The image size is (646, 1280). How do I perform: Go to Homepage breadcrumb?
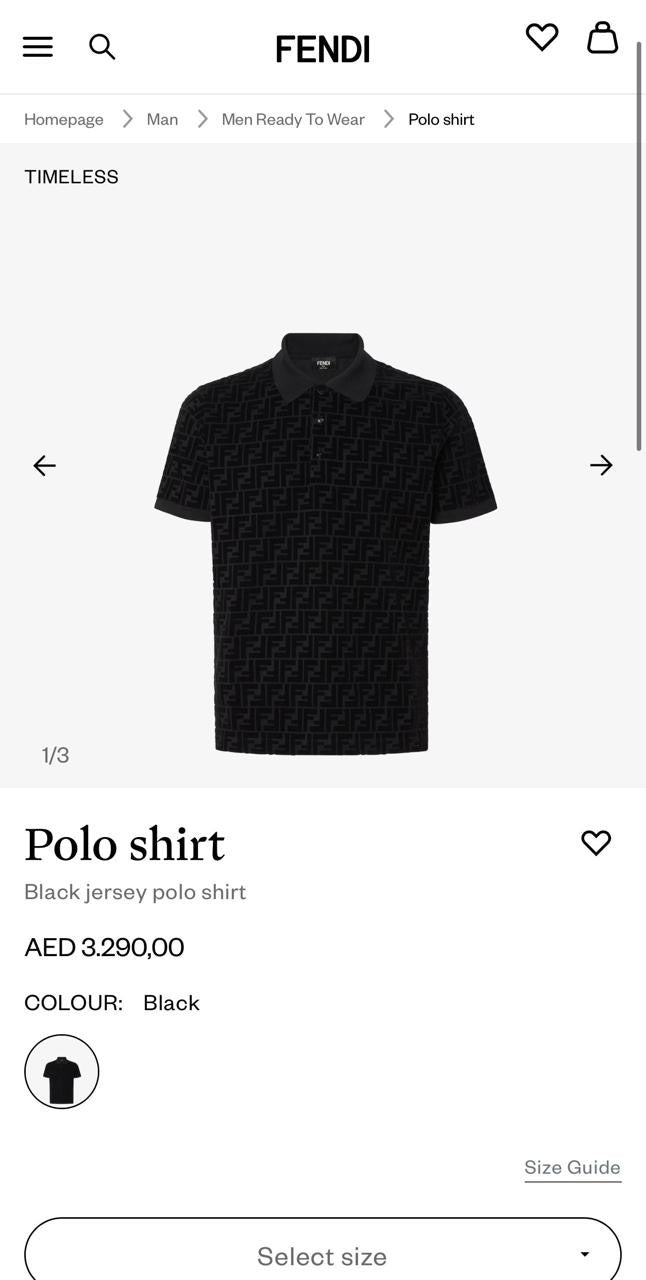point(64,119)
